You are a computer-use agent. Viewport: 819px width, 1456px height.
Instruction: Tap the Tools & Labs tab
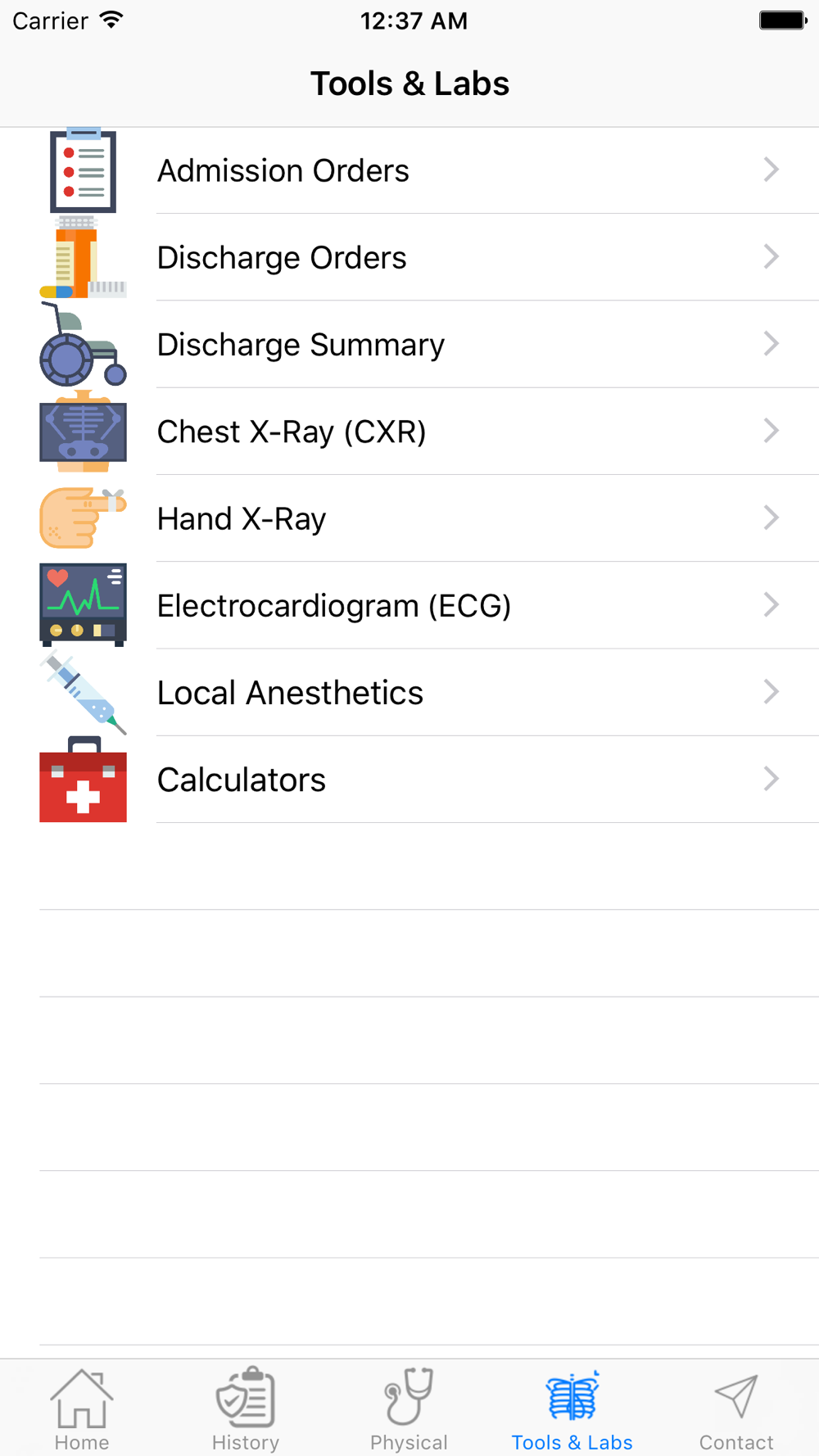[572, 1409]
